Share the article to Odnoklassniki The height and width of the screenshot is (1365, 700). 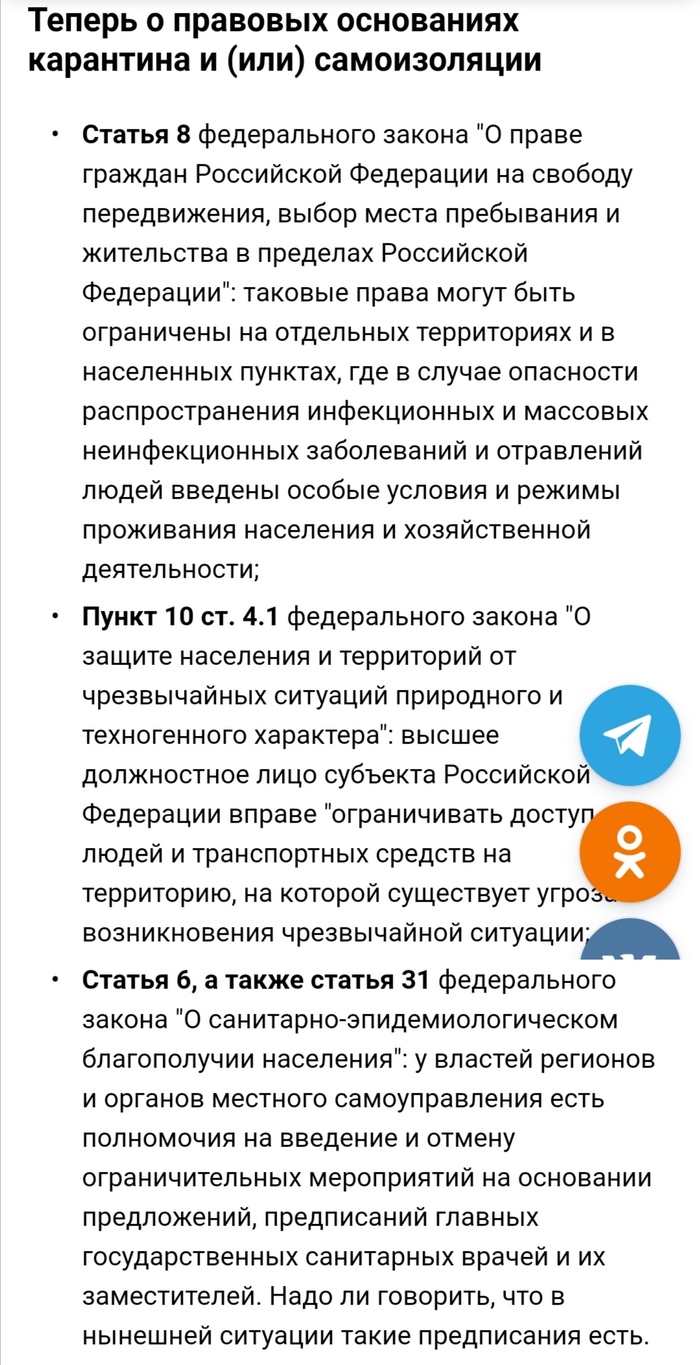[x=630, y=851]
